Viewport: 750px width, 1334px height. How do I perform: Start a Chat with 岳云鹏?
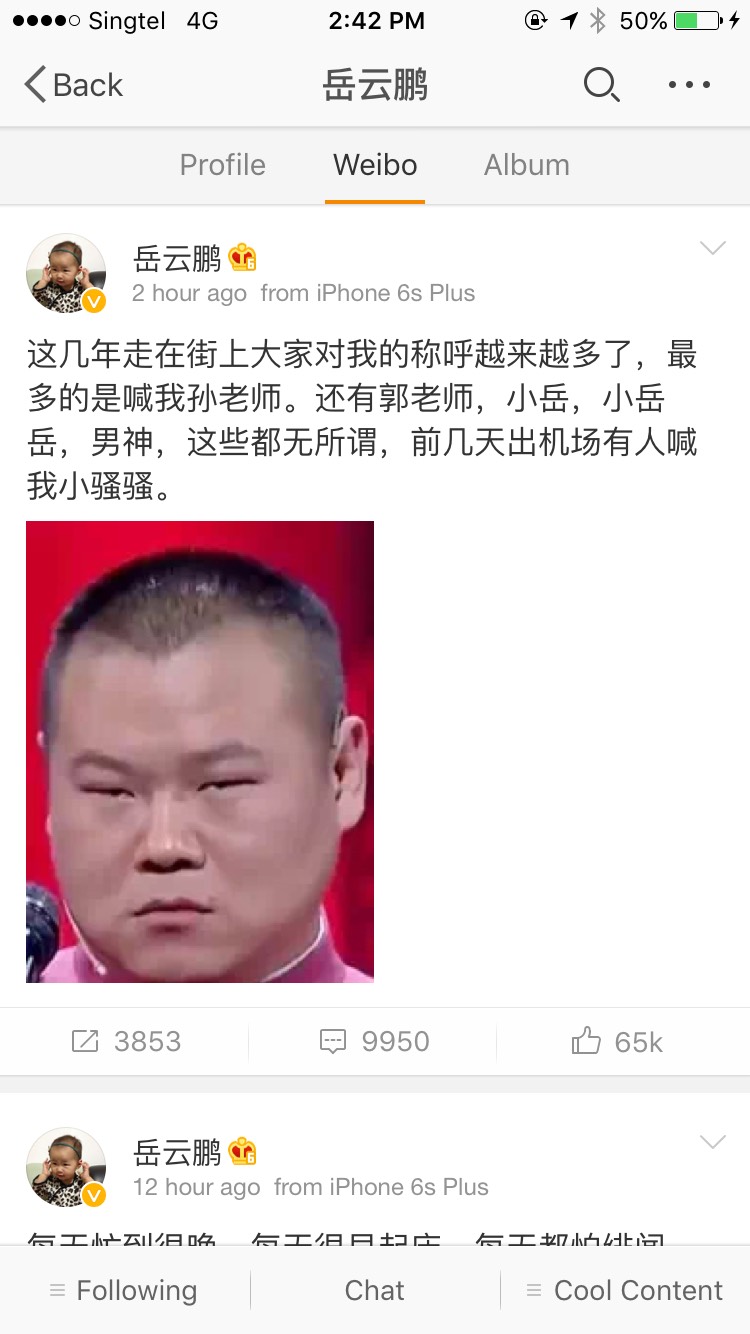coord(375,1290)
